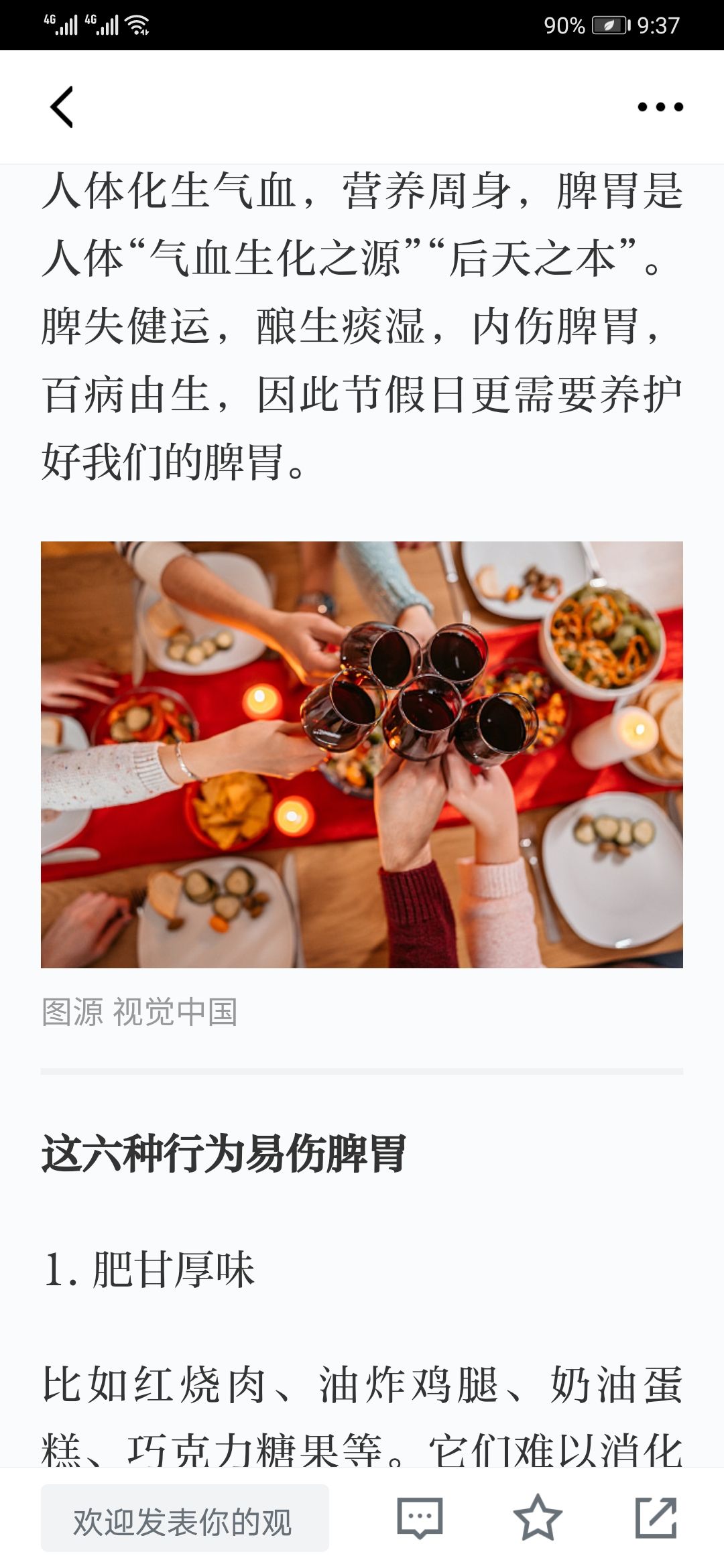Open the three-dot overflow menu
This screenshot has height=1568, width=724.
(x=660, y=107)
